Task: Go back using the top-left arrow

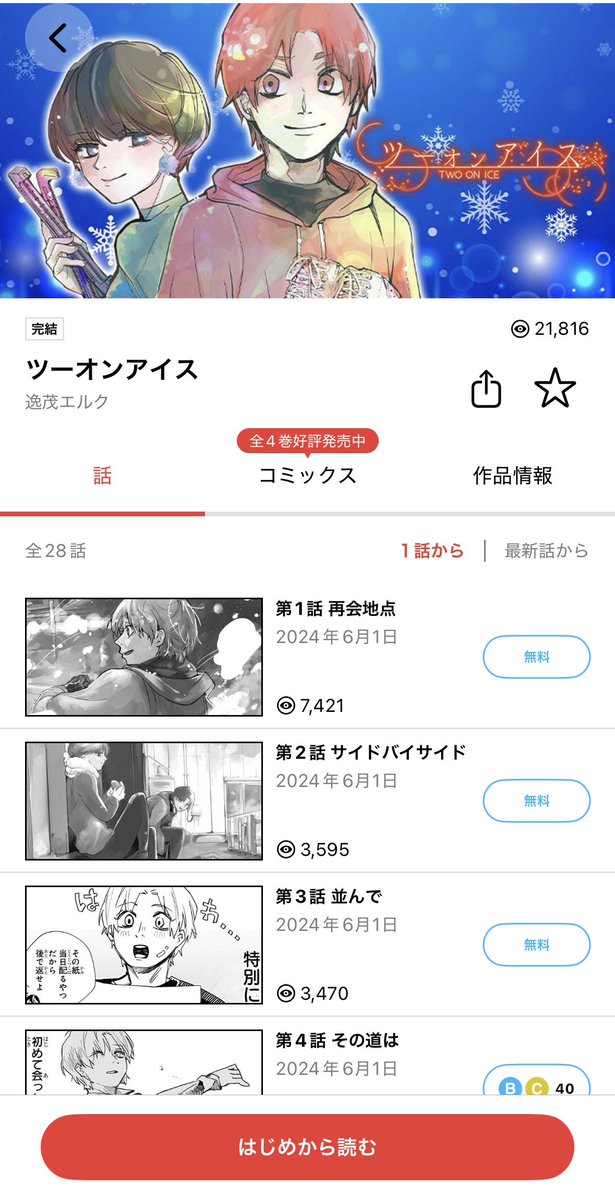Action: coord(57,39)
